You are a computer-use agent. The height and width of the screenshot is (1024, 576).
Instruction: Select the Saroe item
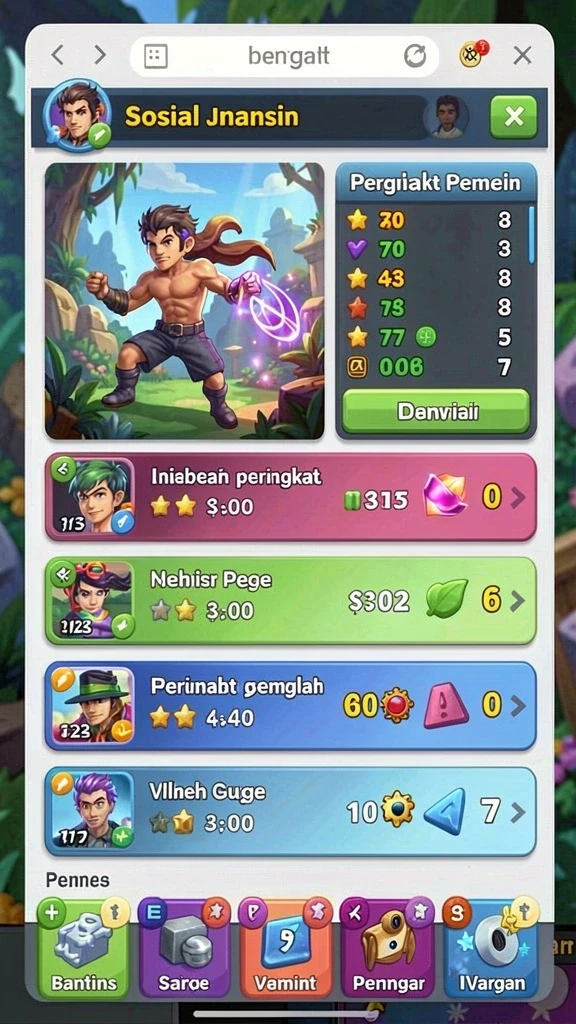pos(184,948)
